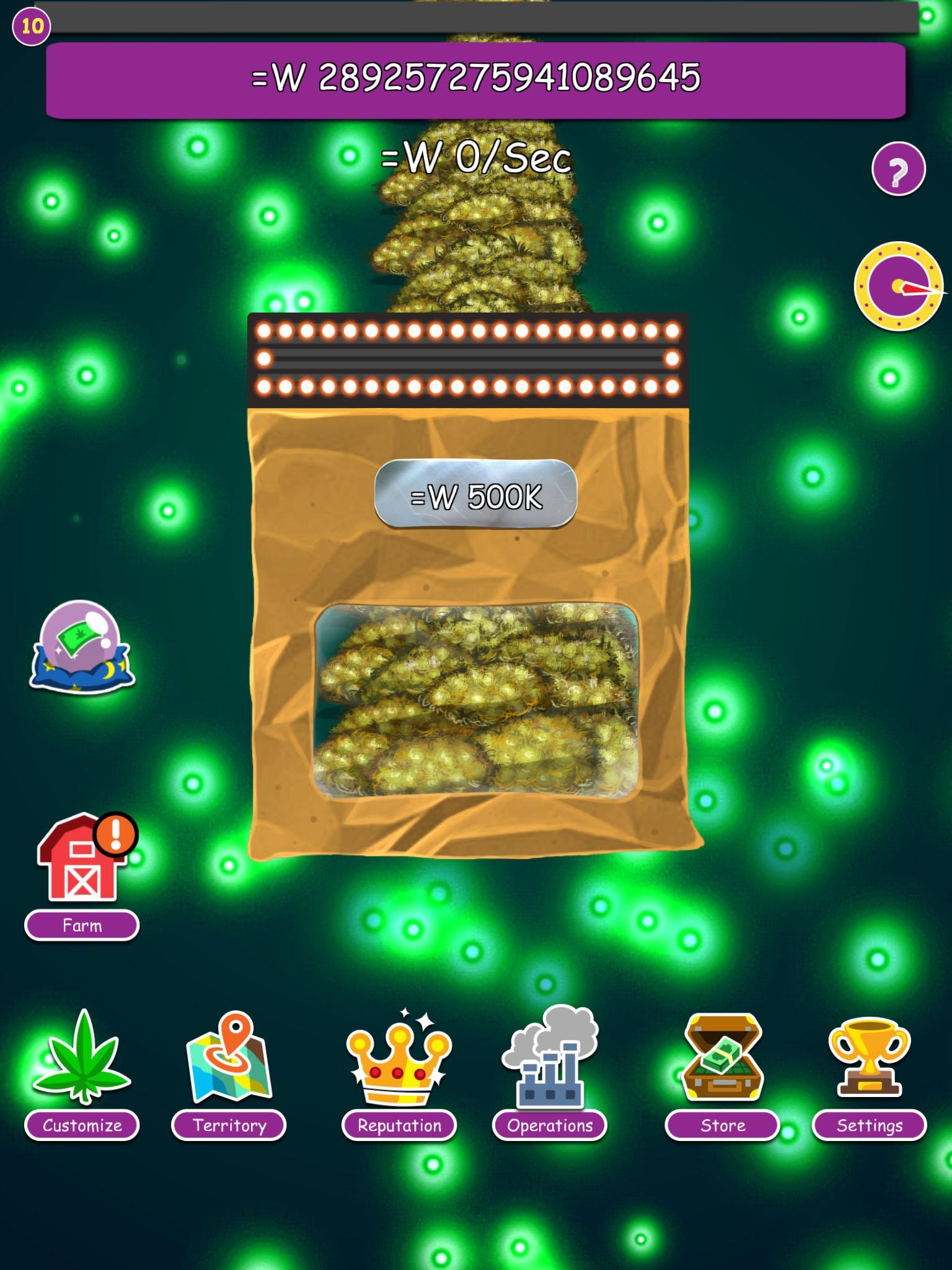952x1270 pixels.
Task: Open the Operations factory icon
Action: (548, 1064)
